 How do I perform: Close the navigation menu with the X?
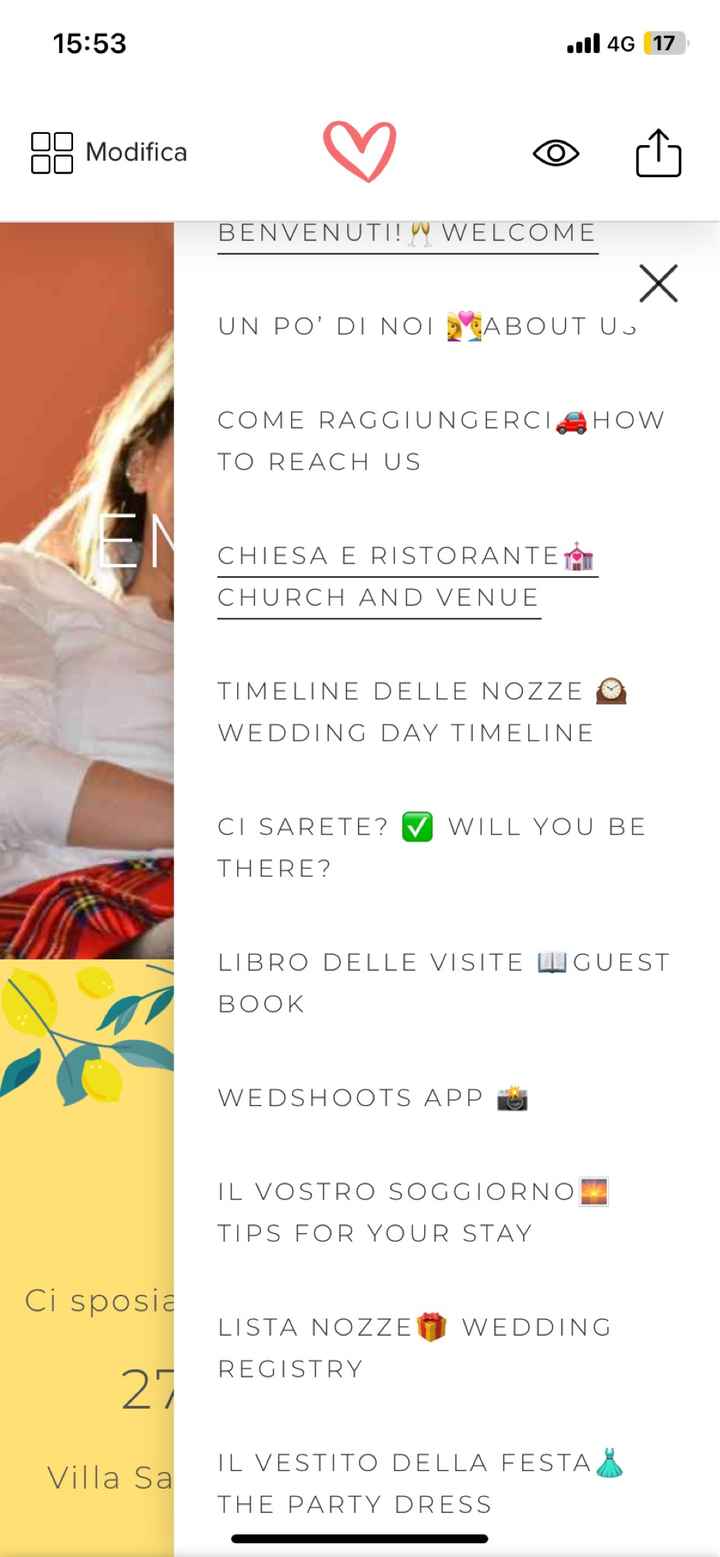(x=658, y=283)
